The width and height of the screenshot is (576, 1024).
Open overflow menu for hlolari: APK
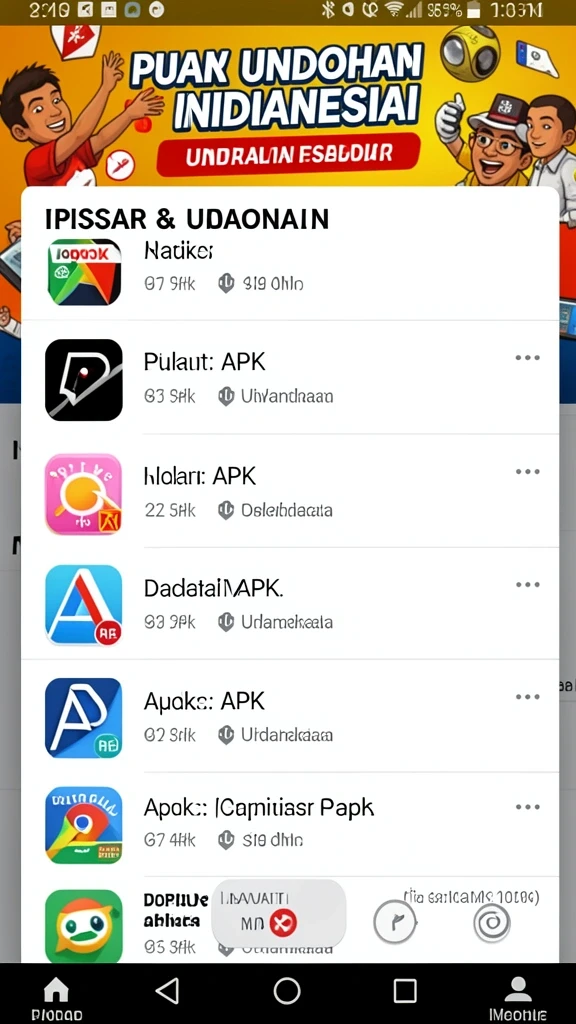point(527,472)
